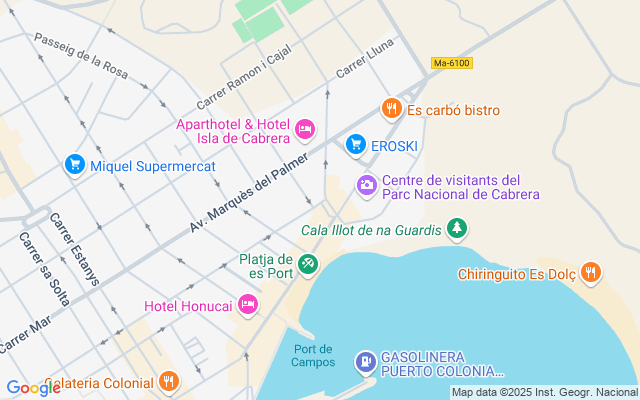
Task: Open the Es carbó bistro restaurant pin
Action: [391, 109]
